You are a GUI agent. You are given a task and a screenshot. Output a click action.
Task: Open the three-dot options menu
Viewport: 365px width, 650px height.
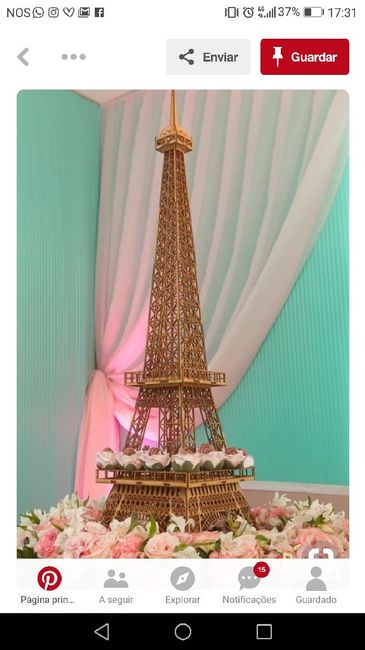point(74,57)
